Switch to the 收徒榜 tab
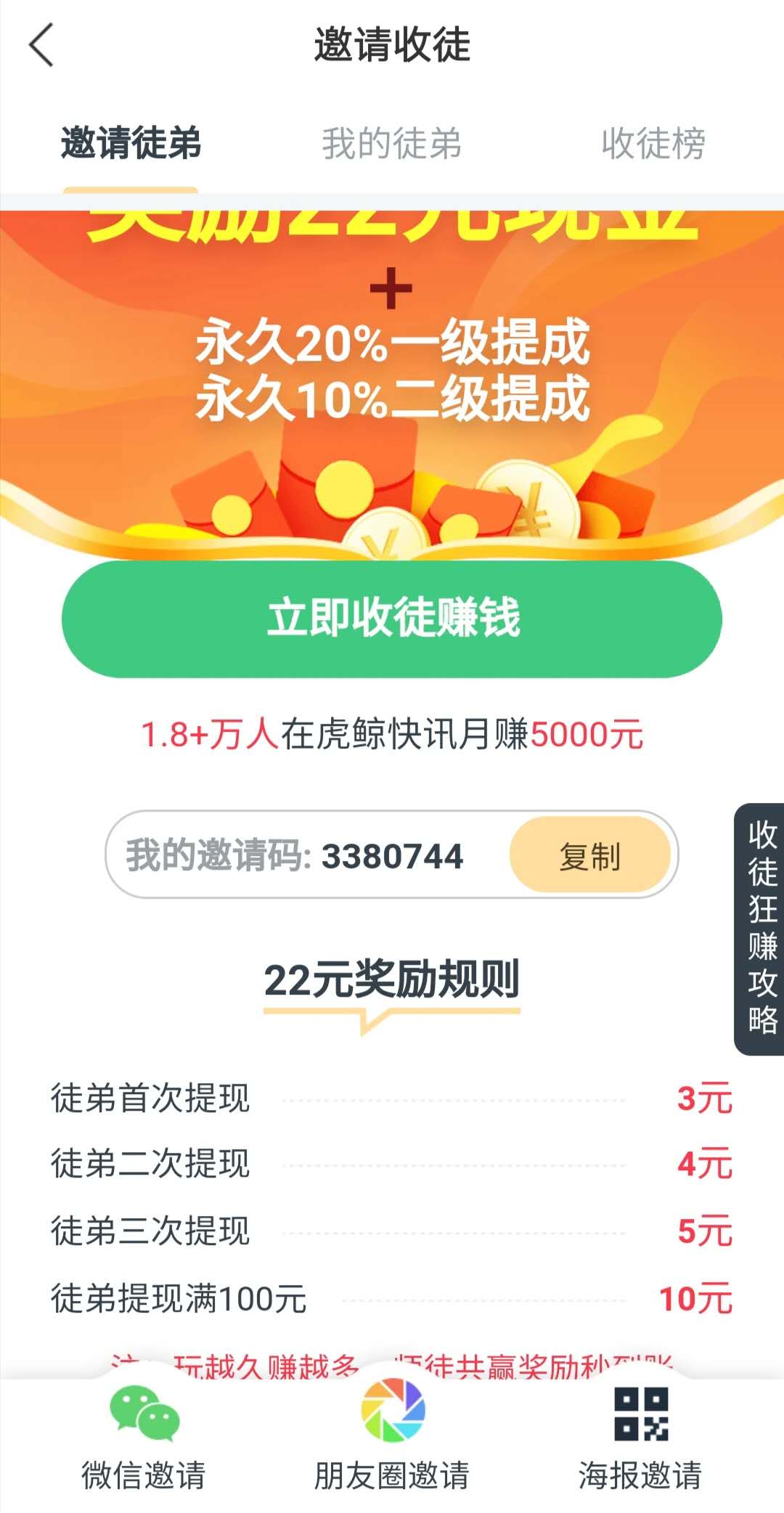This screenshot has height=1513, width=784. coord(653,142)
